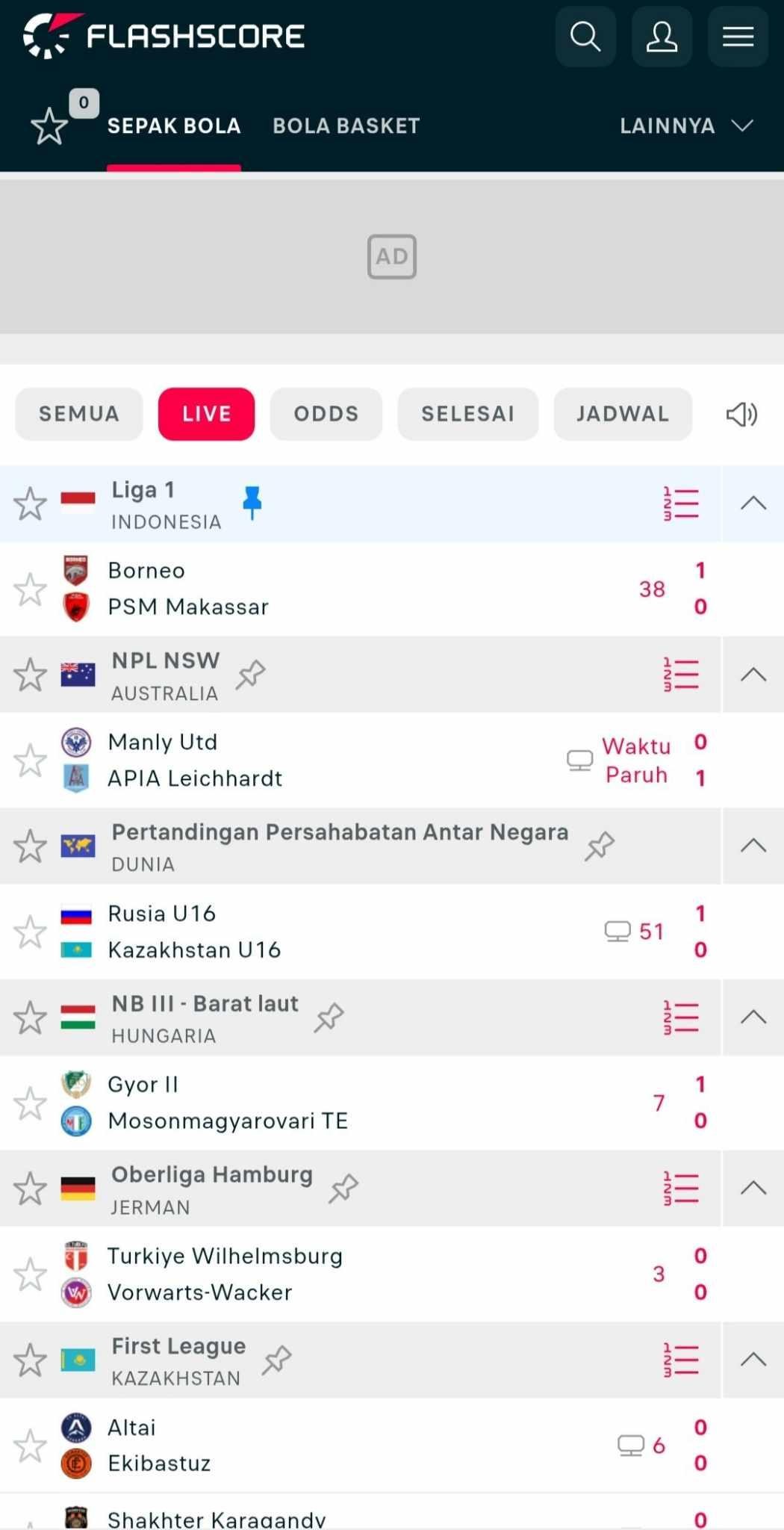This screenshot has height=1530, width=784.
Task: Collapse the First League Kazakhstan section
Action: pyautogui.click(x=753, y=1360)
